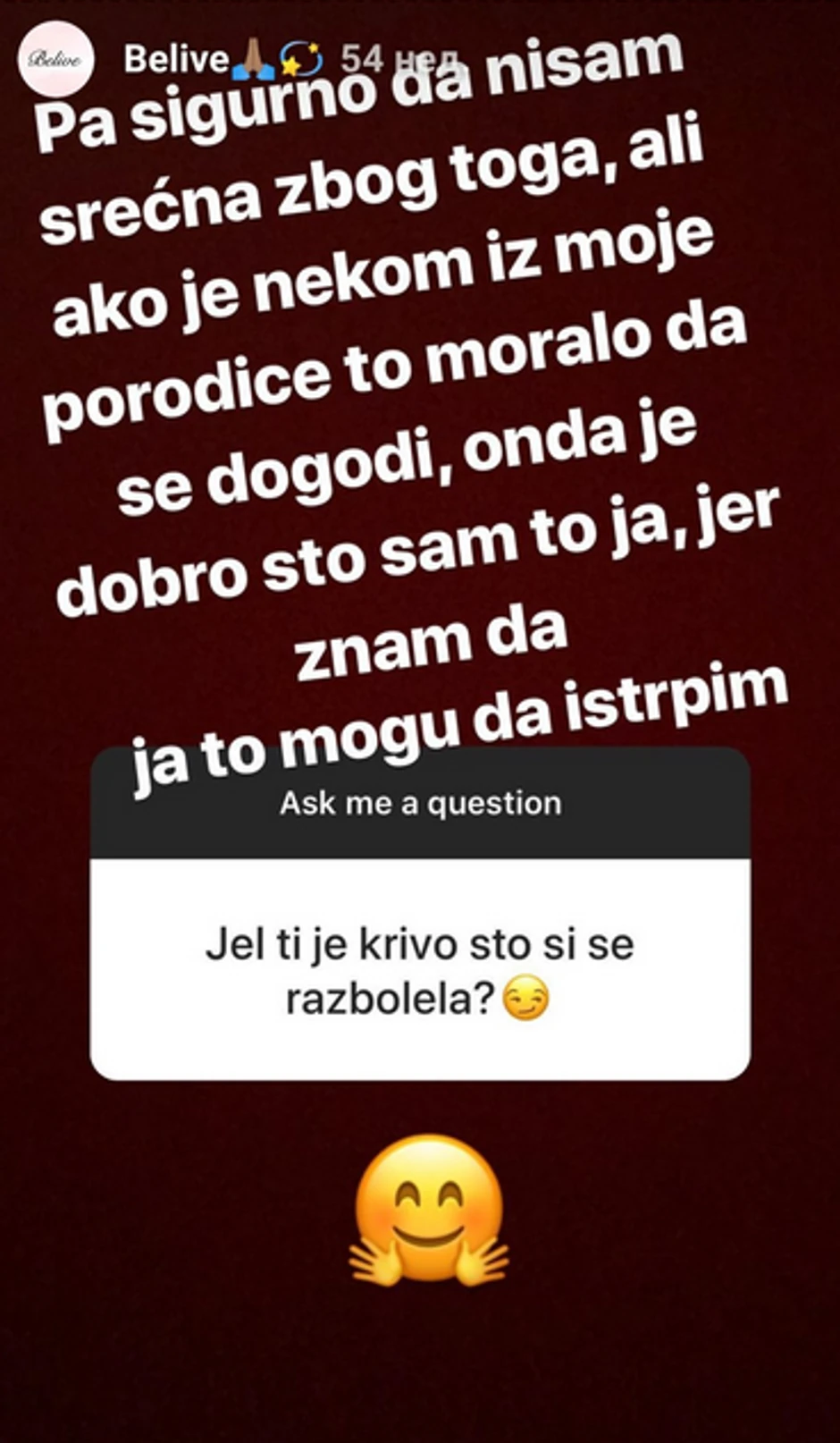Activate the dark Ask me a question bar

pyautogui.click(x=420, y=803)
